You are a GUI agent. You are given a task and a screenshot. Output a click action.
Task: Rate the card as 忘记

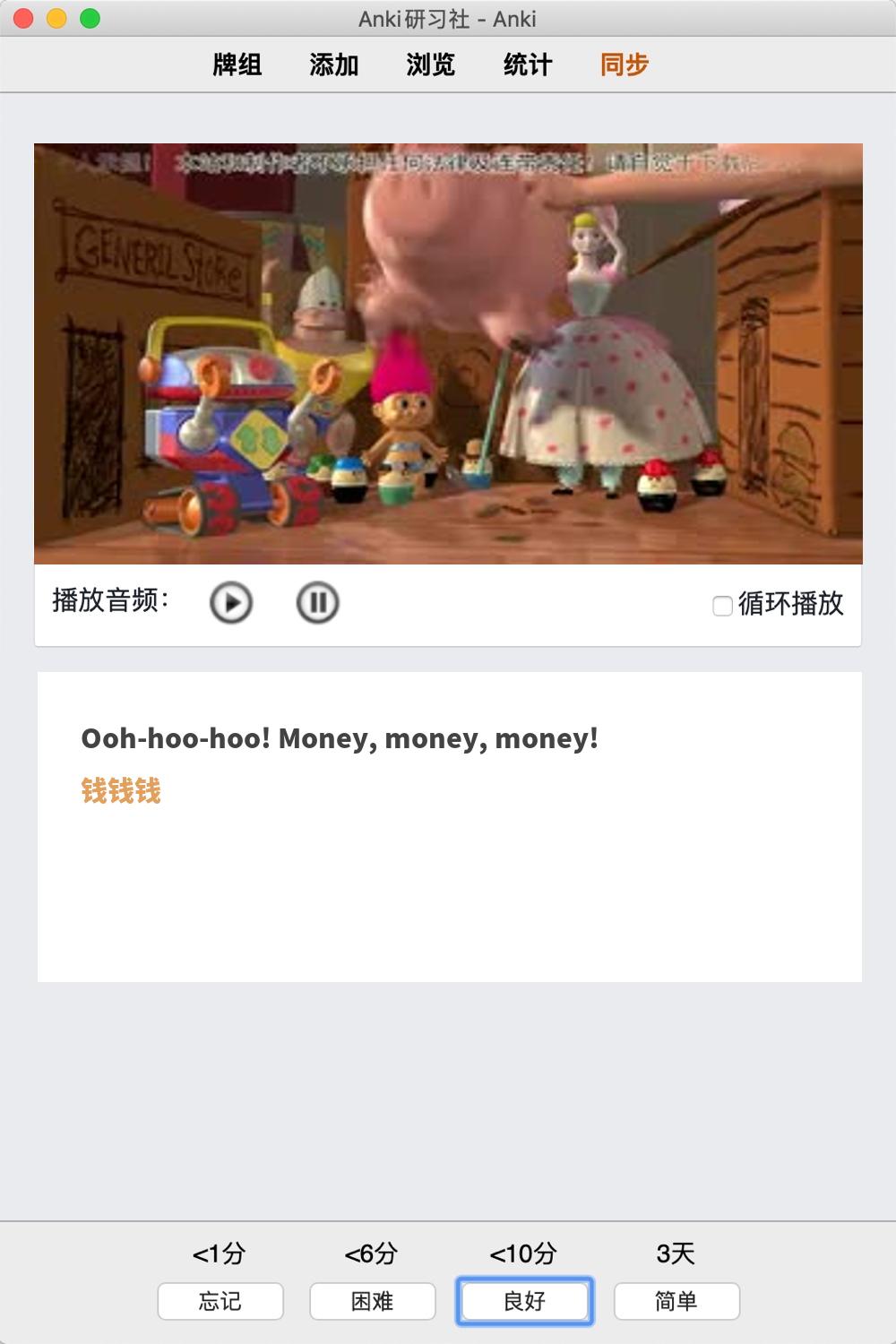pos(220,1301)
